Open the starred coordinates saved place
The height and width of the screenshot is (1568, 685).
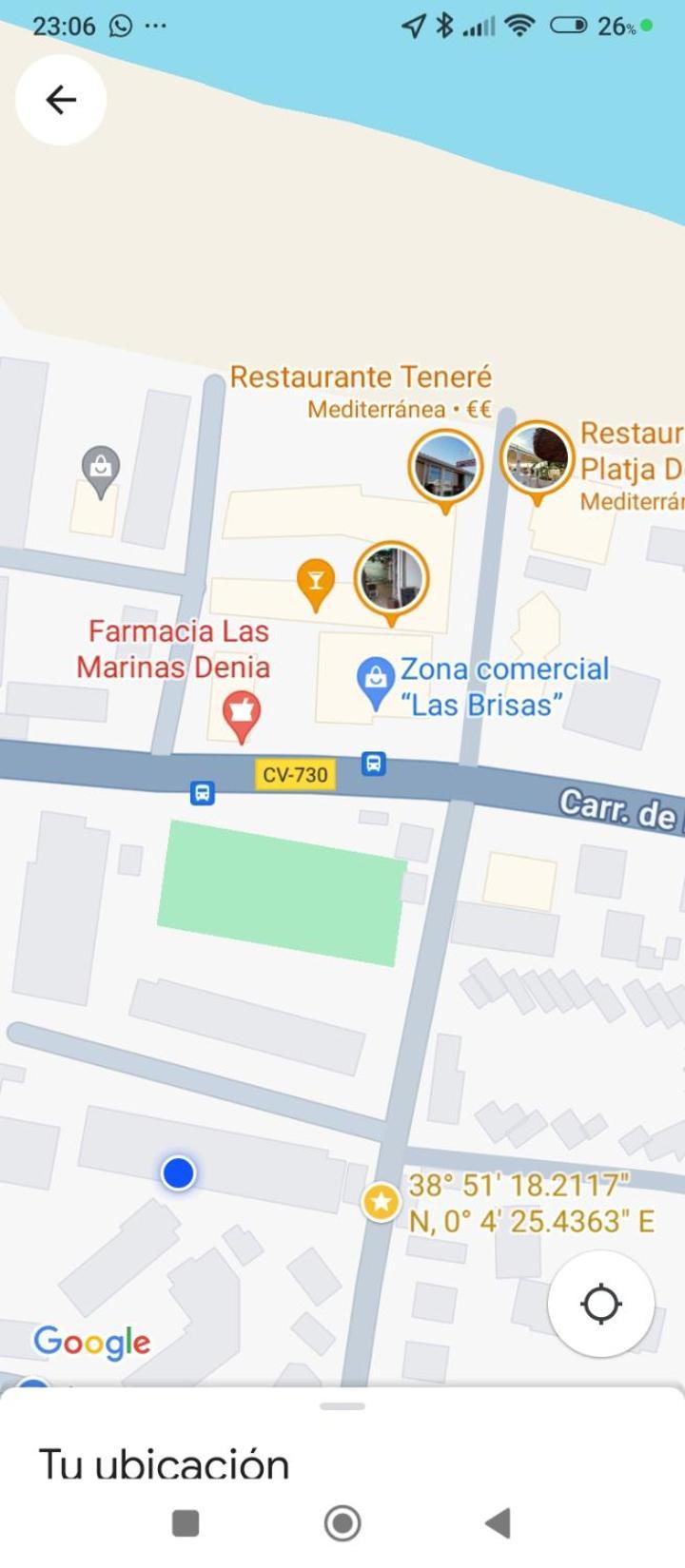(381, 1202)
